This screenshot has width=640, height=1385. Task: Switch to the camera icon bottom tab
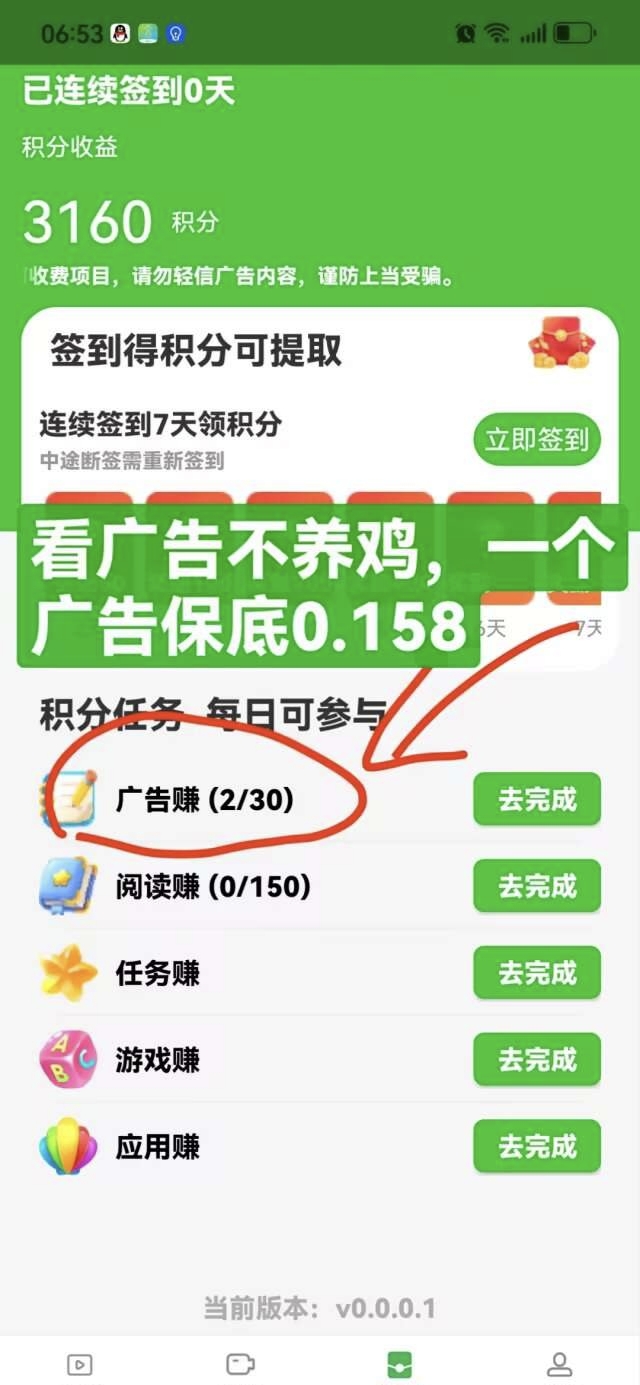pos(240,1364)
